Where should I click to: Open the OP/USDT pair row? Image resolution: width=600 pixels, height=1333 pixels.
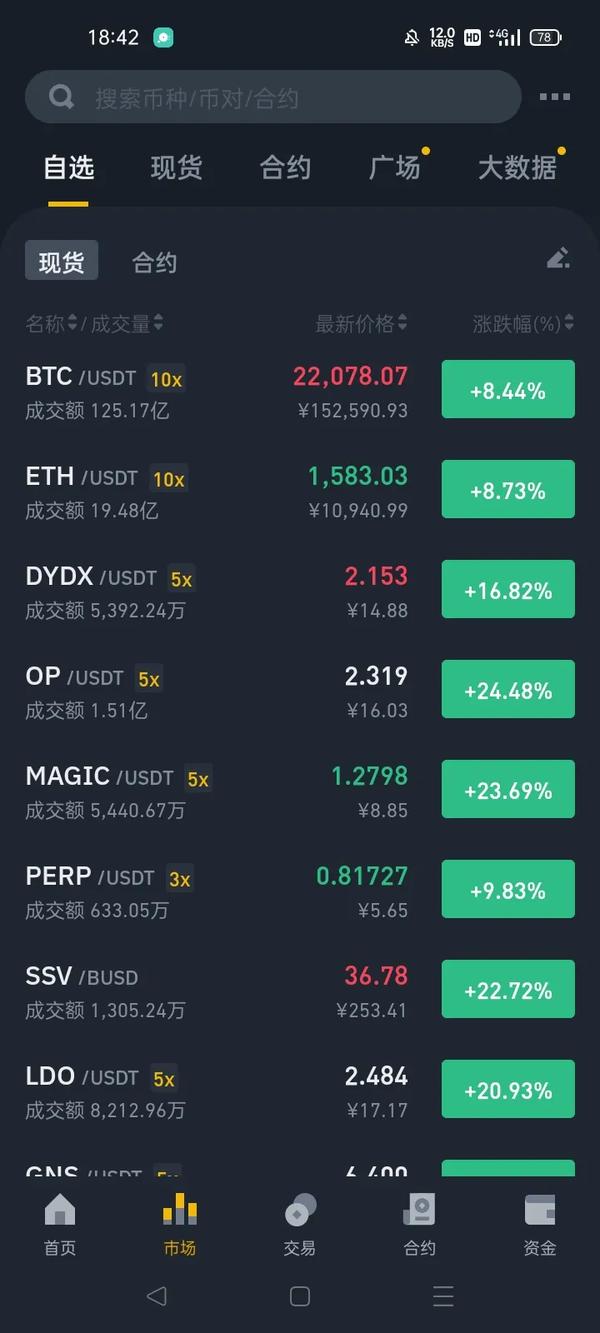[300, 690]
